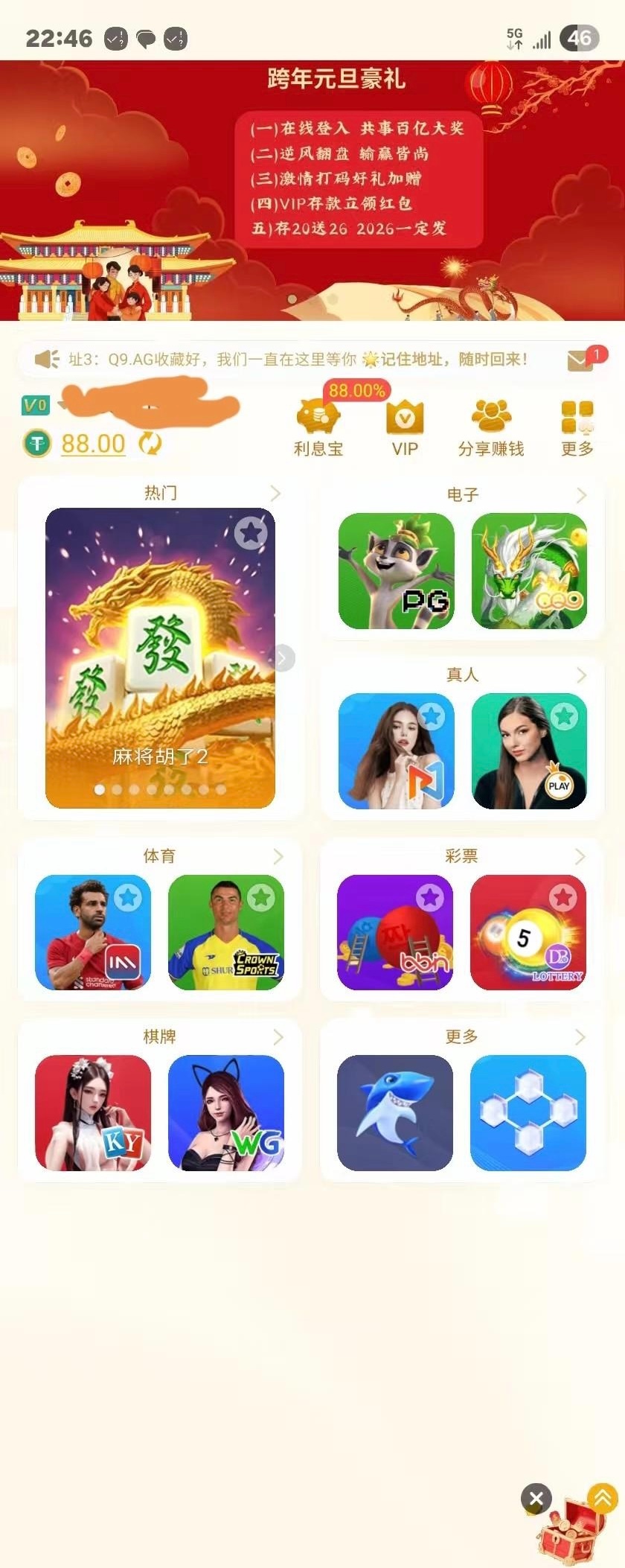Open the IM sports tile
This screenshot has height=1568, width=625.
pyautogui.click(x=93, y=932)
